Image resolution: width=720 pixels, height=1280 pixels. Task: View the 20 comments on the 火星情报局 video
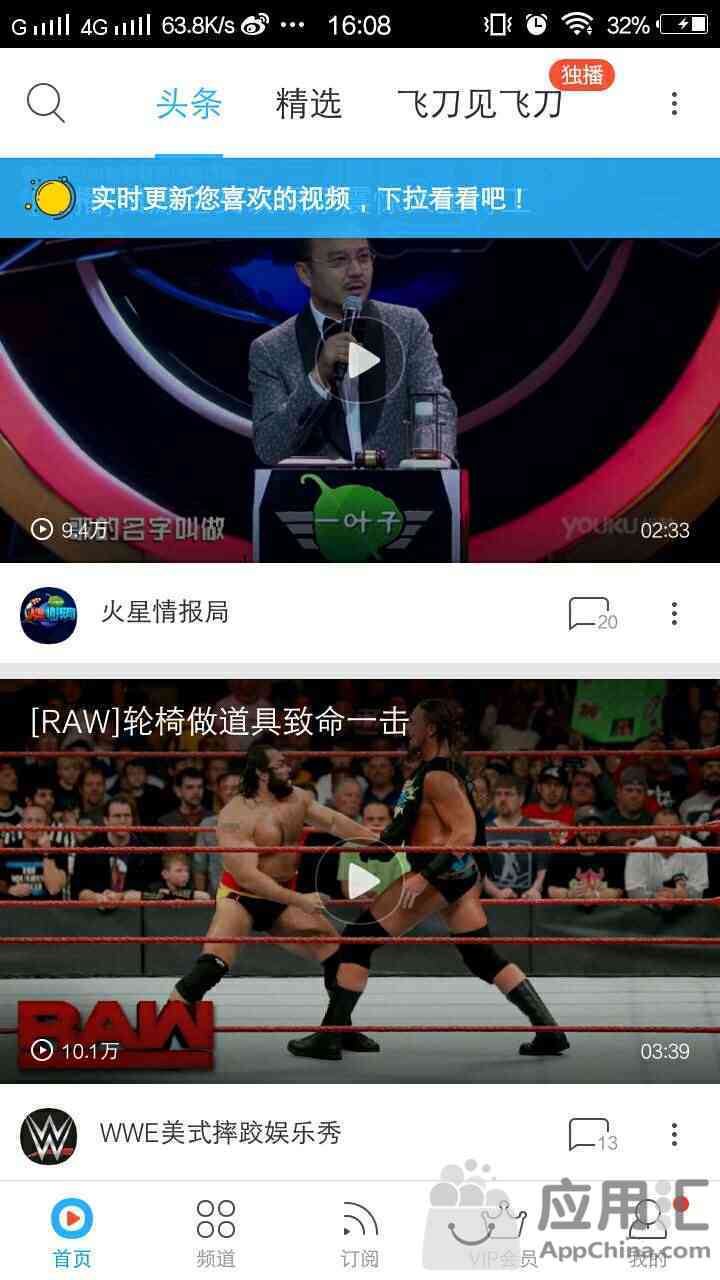pos(592,614)
